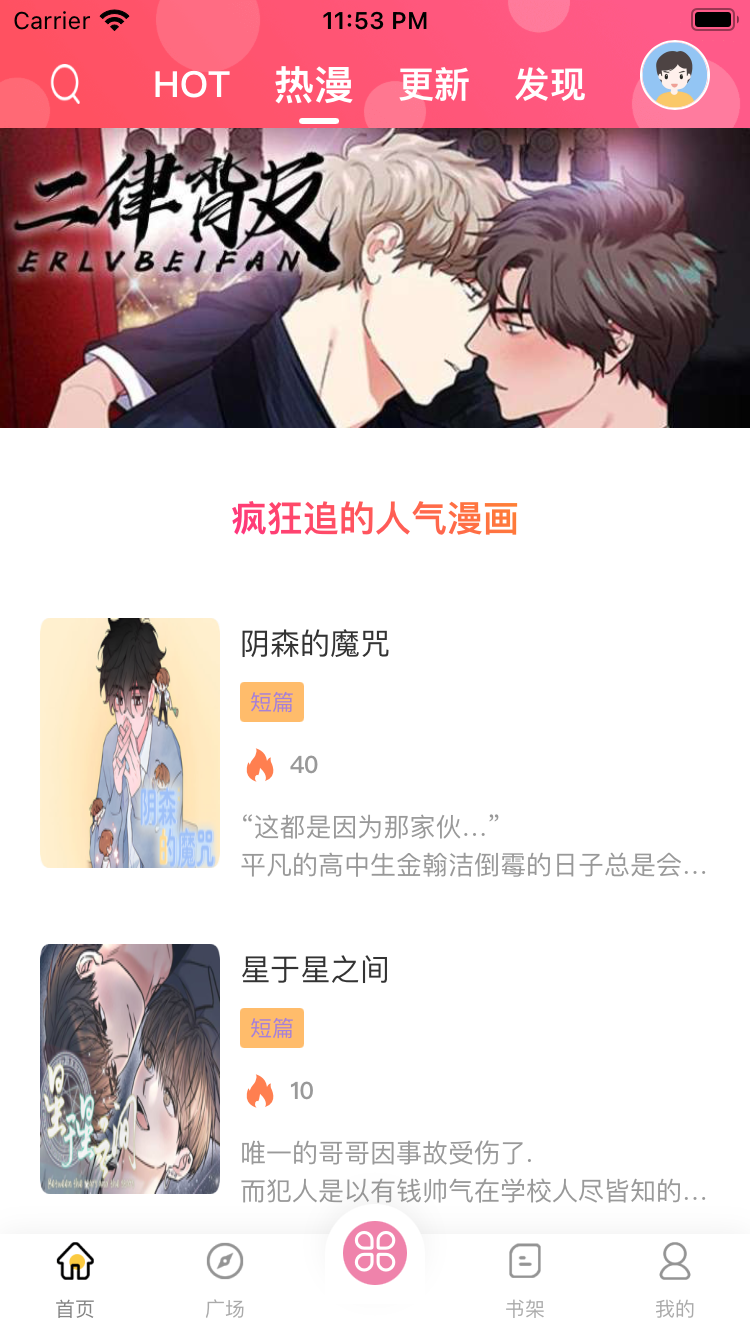Tap the pink center clover menu button

(375, 1253)
